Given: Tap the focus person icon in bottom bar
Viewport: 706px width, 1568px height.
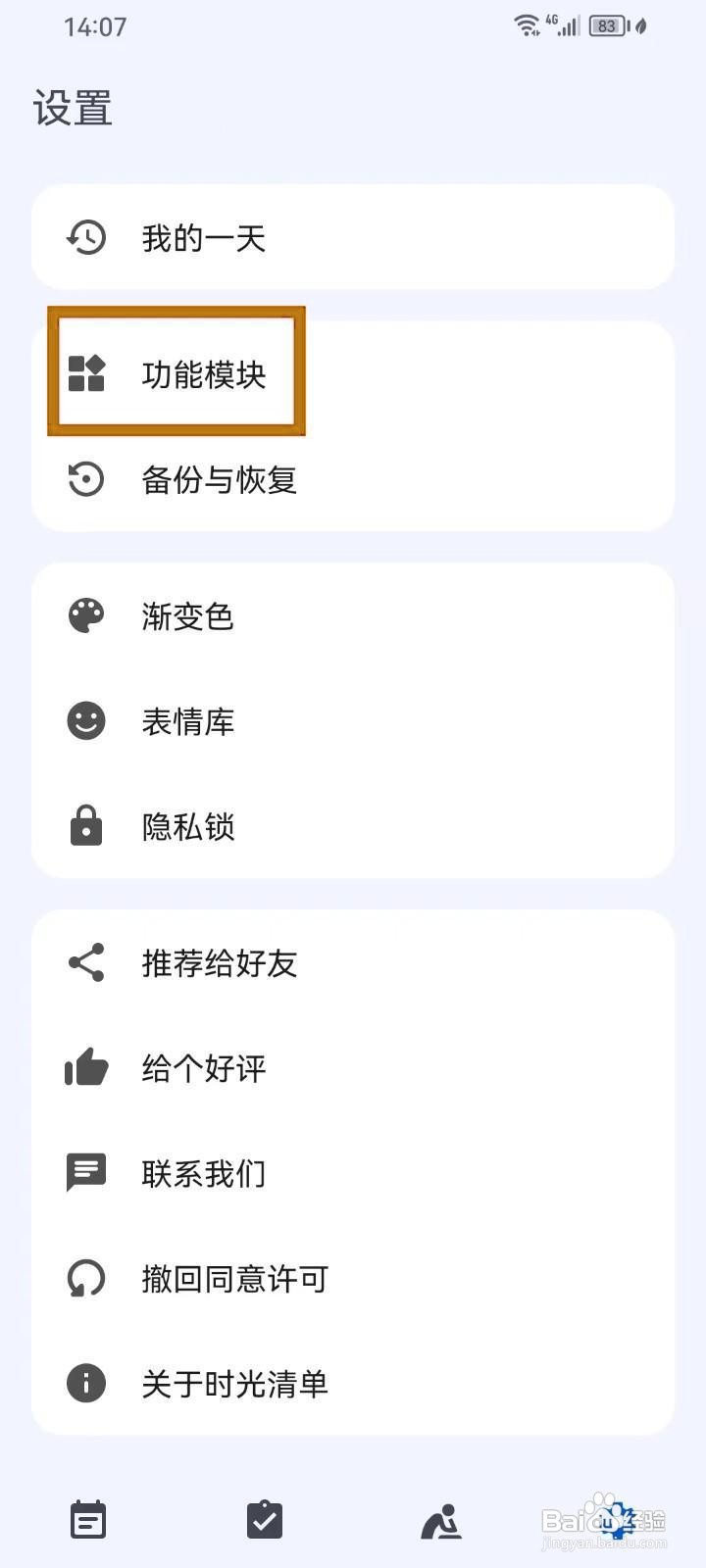Looking at the screenshot, I should point(441,1520).
